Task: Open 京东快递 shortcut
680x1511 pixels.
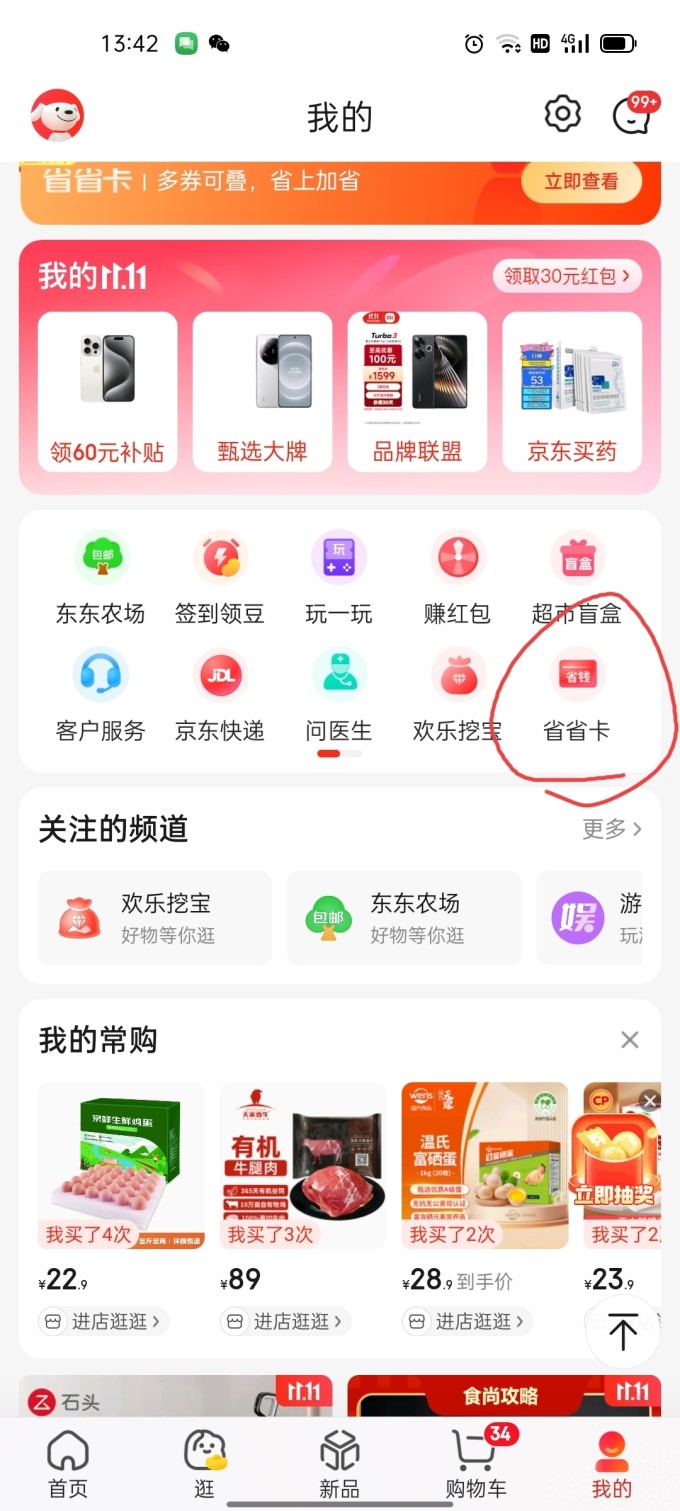Action: 220,695
